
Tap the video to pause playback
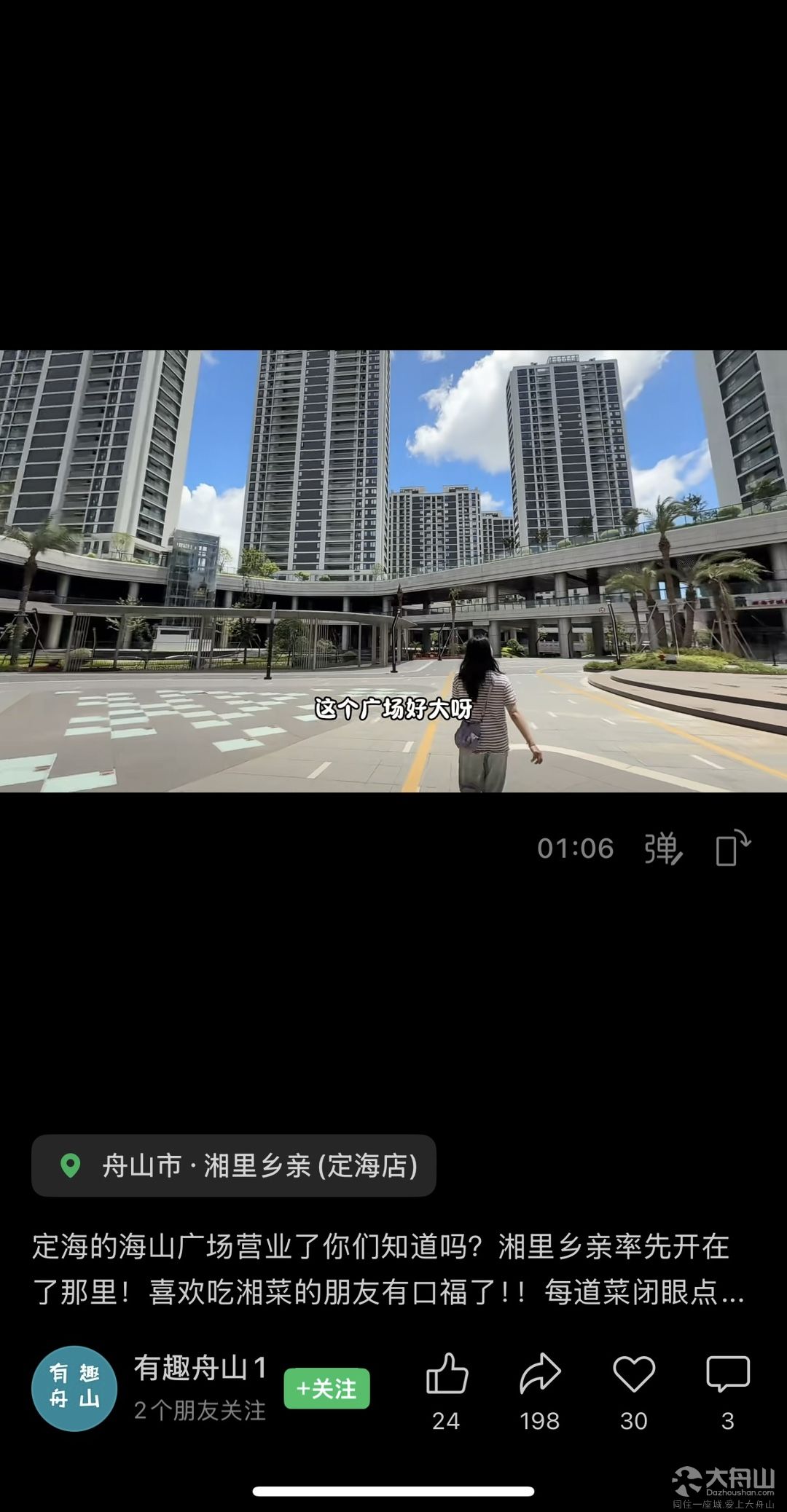(x=393, y=571)
